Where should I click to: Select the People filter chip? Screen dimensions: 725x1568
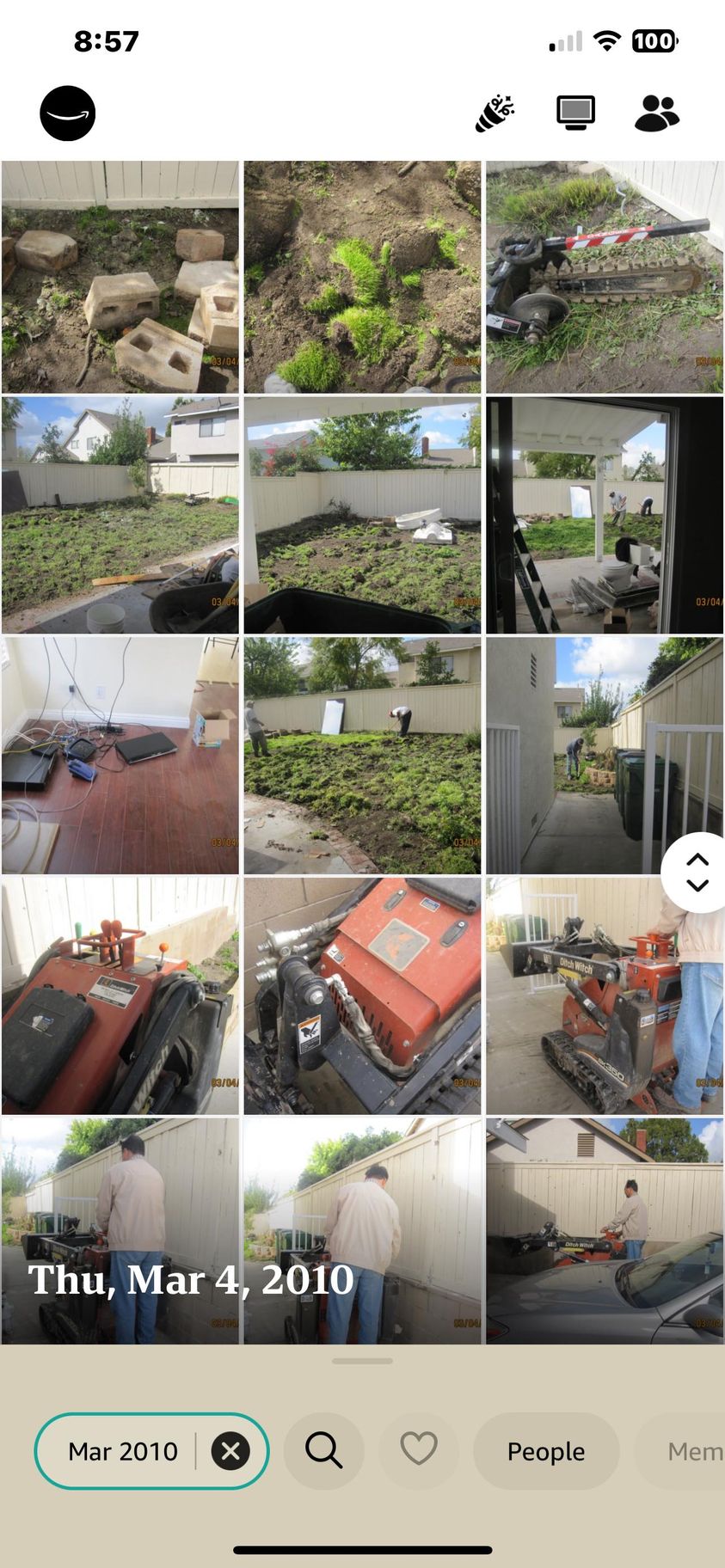(x=546, y=1451)
